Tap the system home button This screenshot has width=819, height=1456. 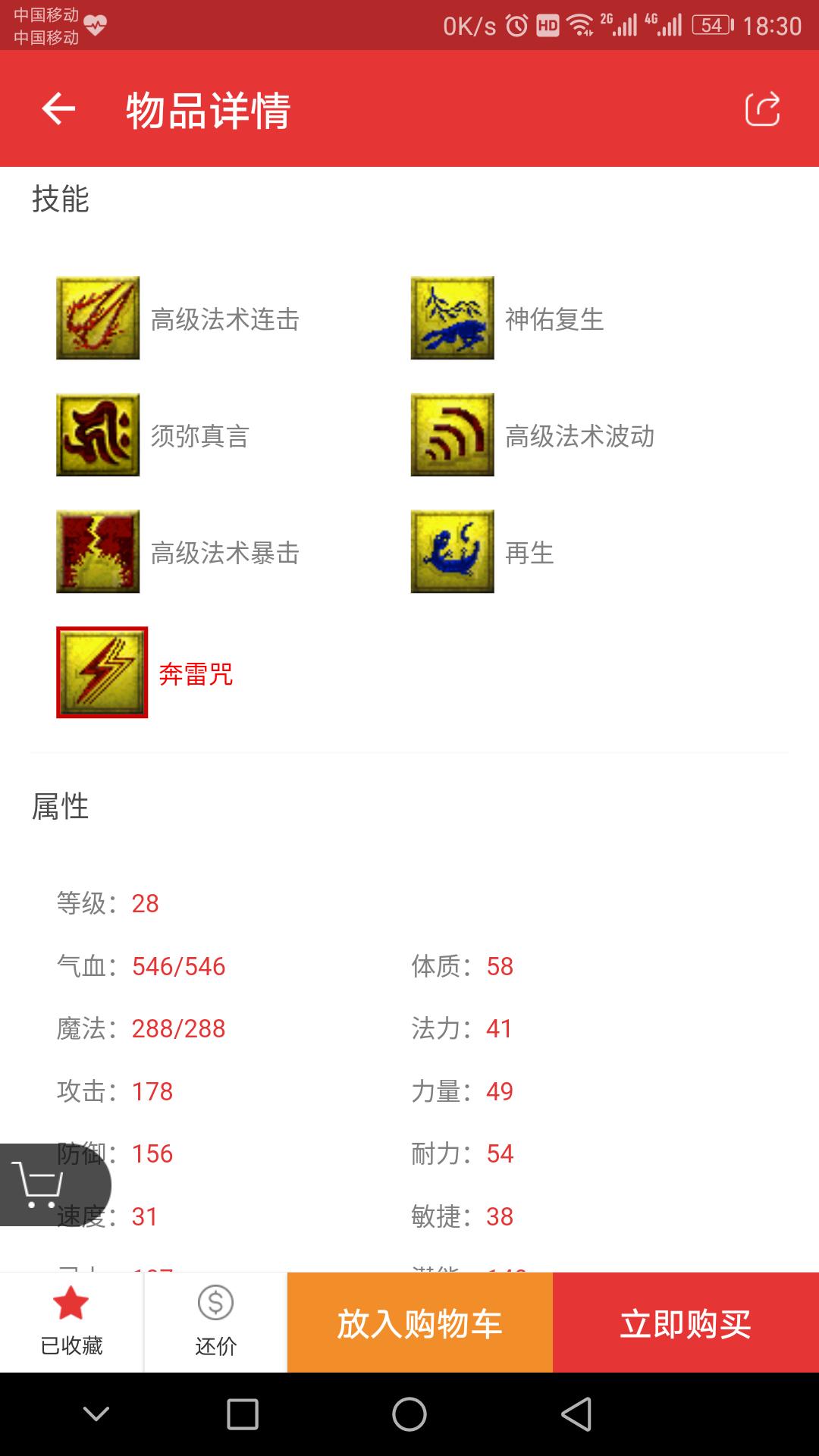click(409, 1414)
